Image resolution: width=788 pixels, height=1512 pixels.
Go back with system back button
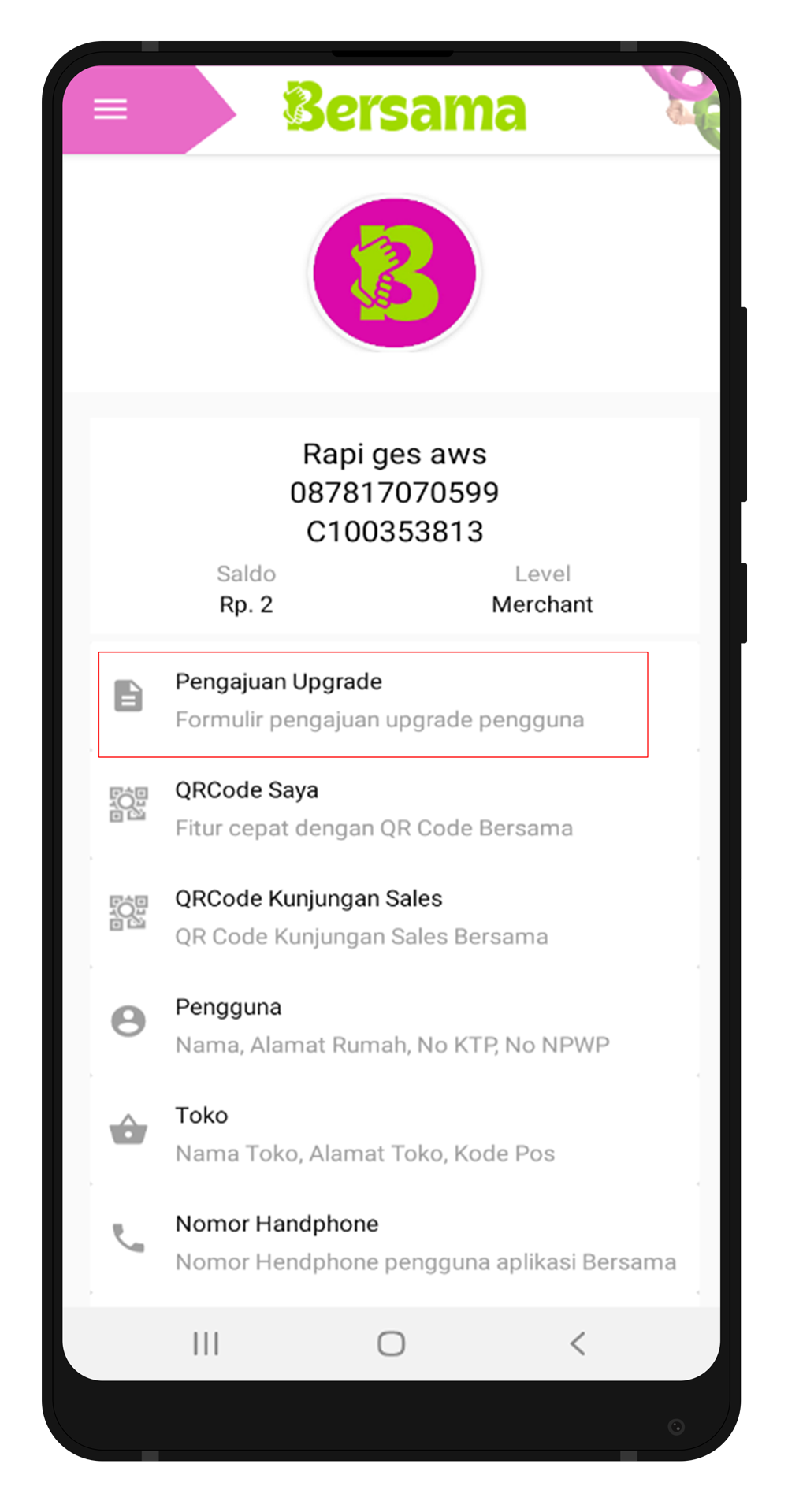[x=578, y=1343]
